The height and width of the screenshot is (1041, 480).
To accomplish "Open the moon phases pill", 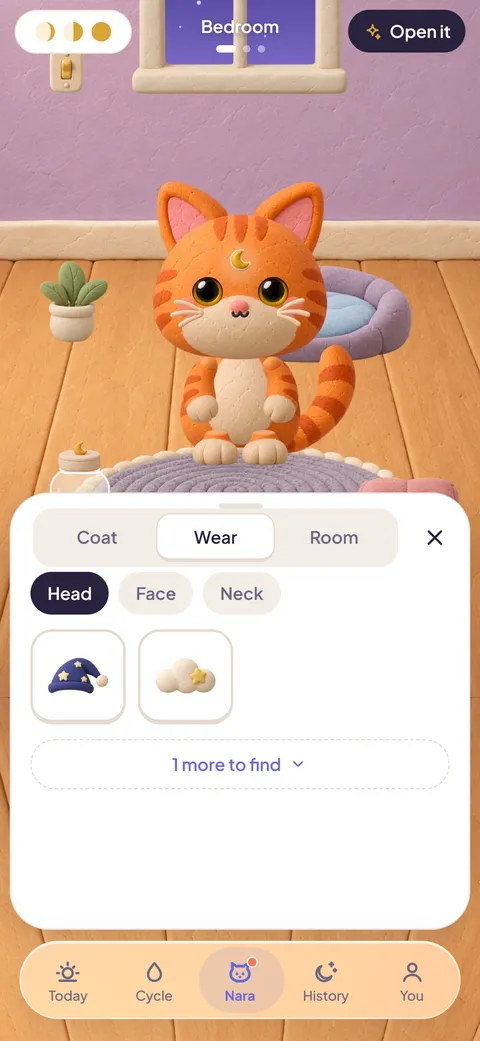I will click(x=73, y=31).
